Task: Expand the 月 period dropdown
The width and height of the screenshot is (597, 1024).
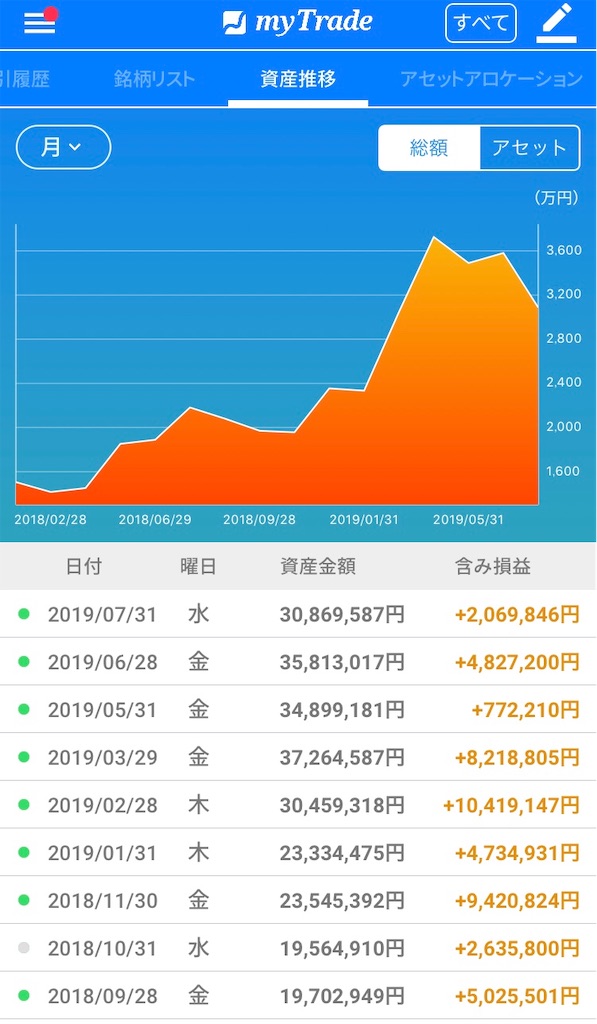Action: point(63,147)
